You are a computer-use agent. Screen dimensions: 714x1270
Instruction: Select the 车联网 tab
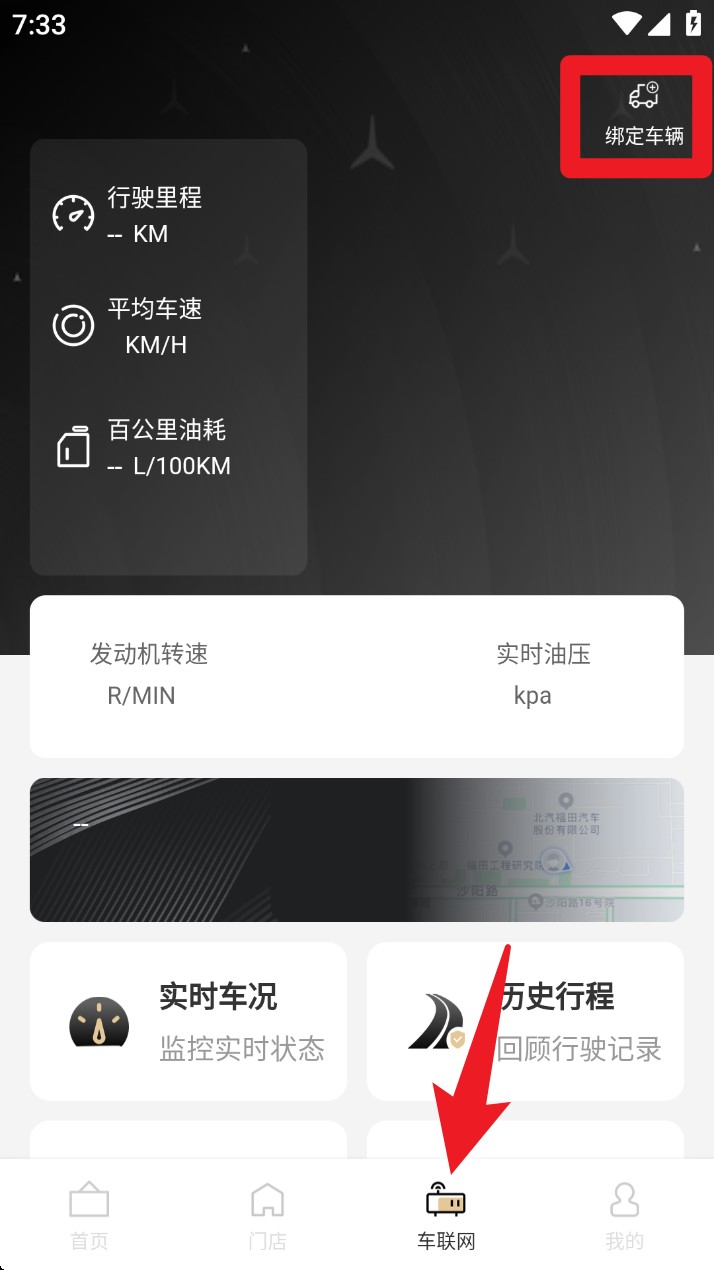tap(446, 1216)
